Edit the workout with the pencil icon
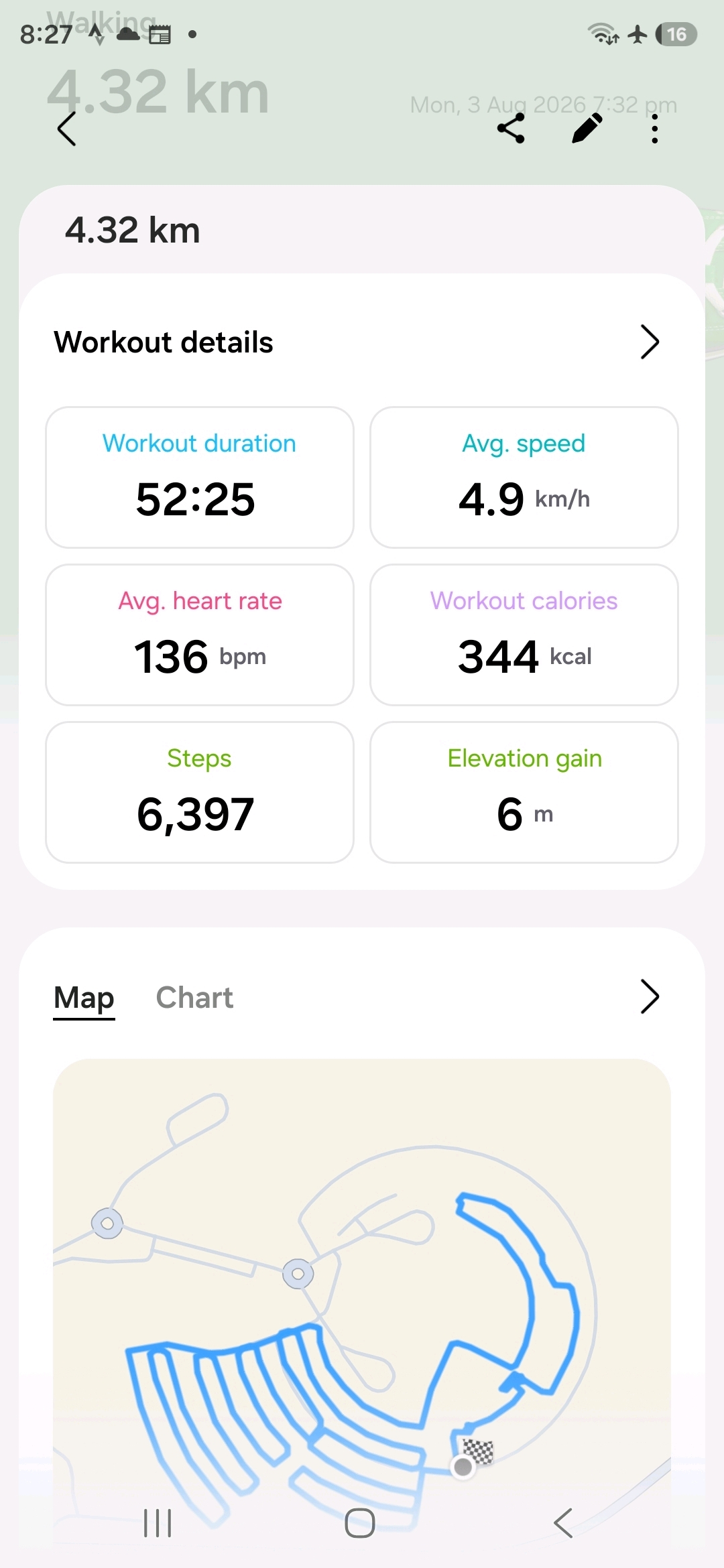 point(587,128)
